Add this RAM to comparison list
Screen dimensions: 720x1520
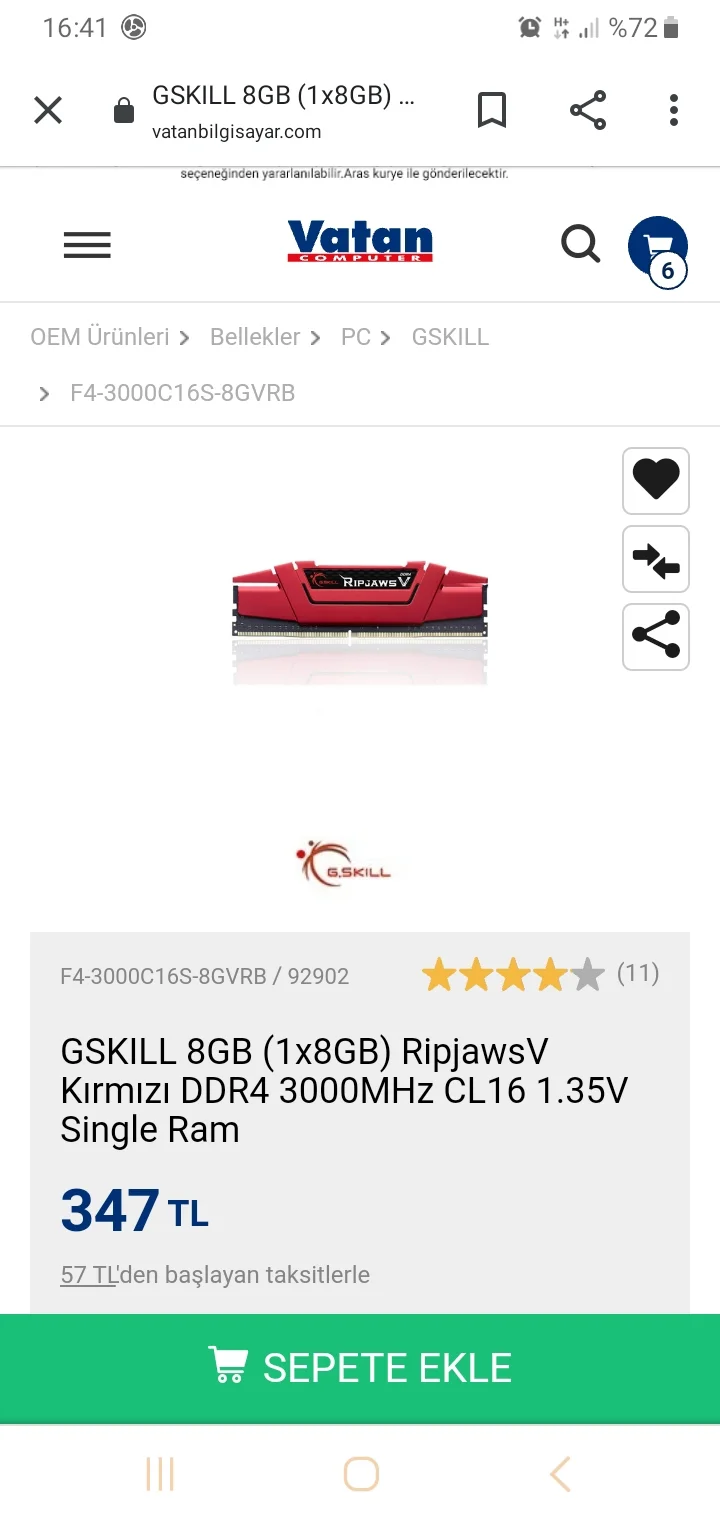click(656, 559)
